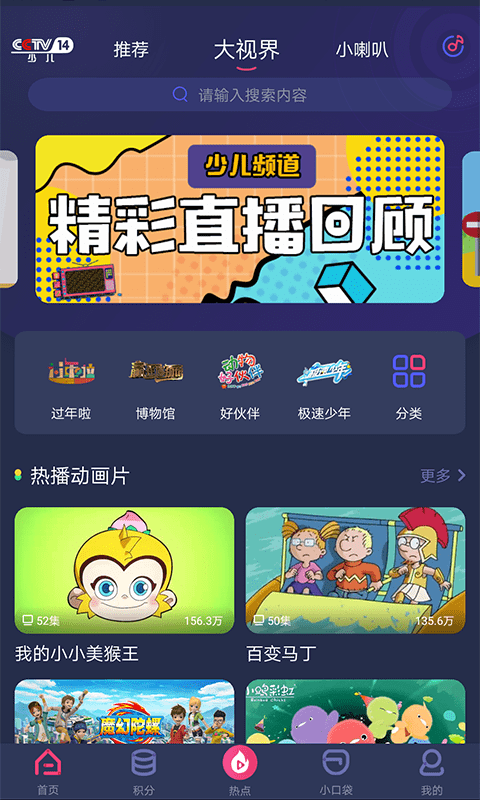Image resolution: width=480 pixels, height=800 pixels.
Task: Go to the 首页 tab
Action: 48,771
